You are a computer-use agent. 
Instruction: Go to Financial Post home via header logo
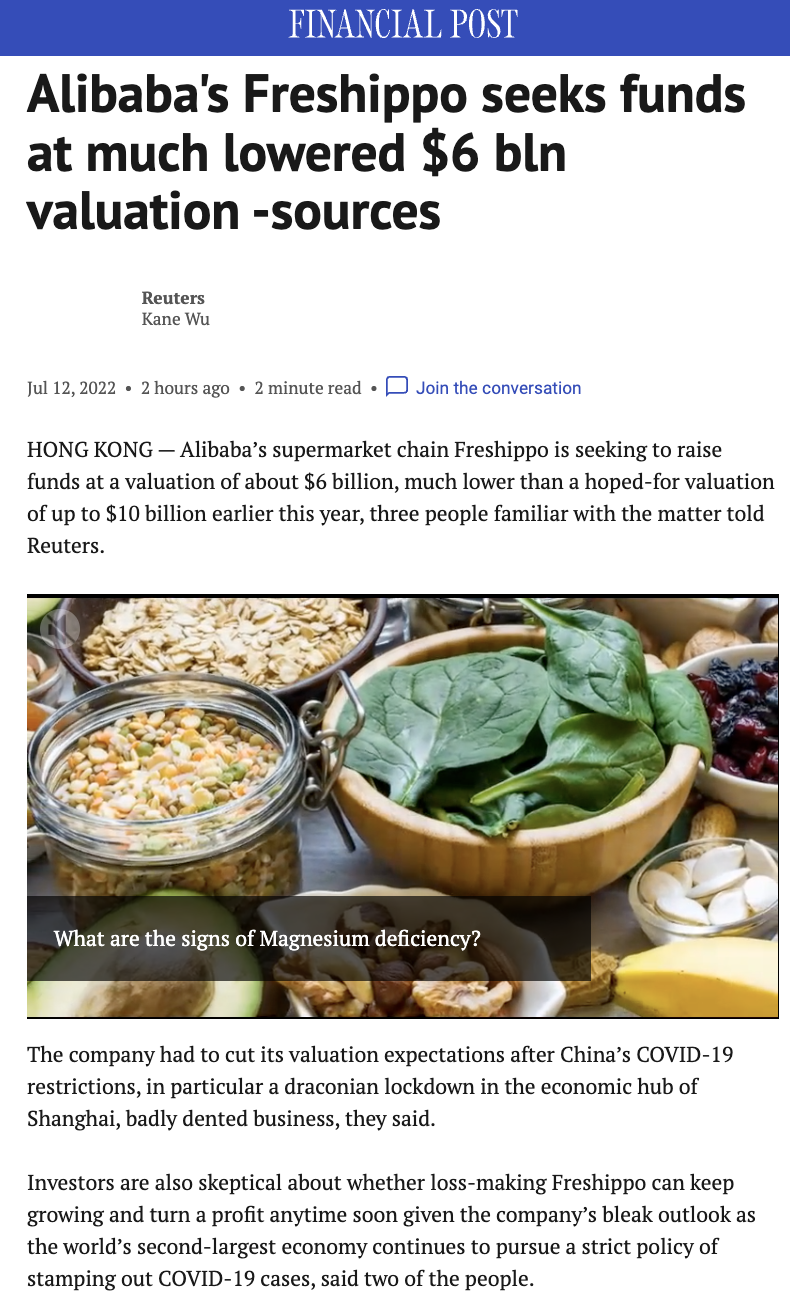click(x=403, y=24)
